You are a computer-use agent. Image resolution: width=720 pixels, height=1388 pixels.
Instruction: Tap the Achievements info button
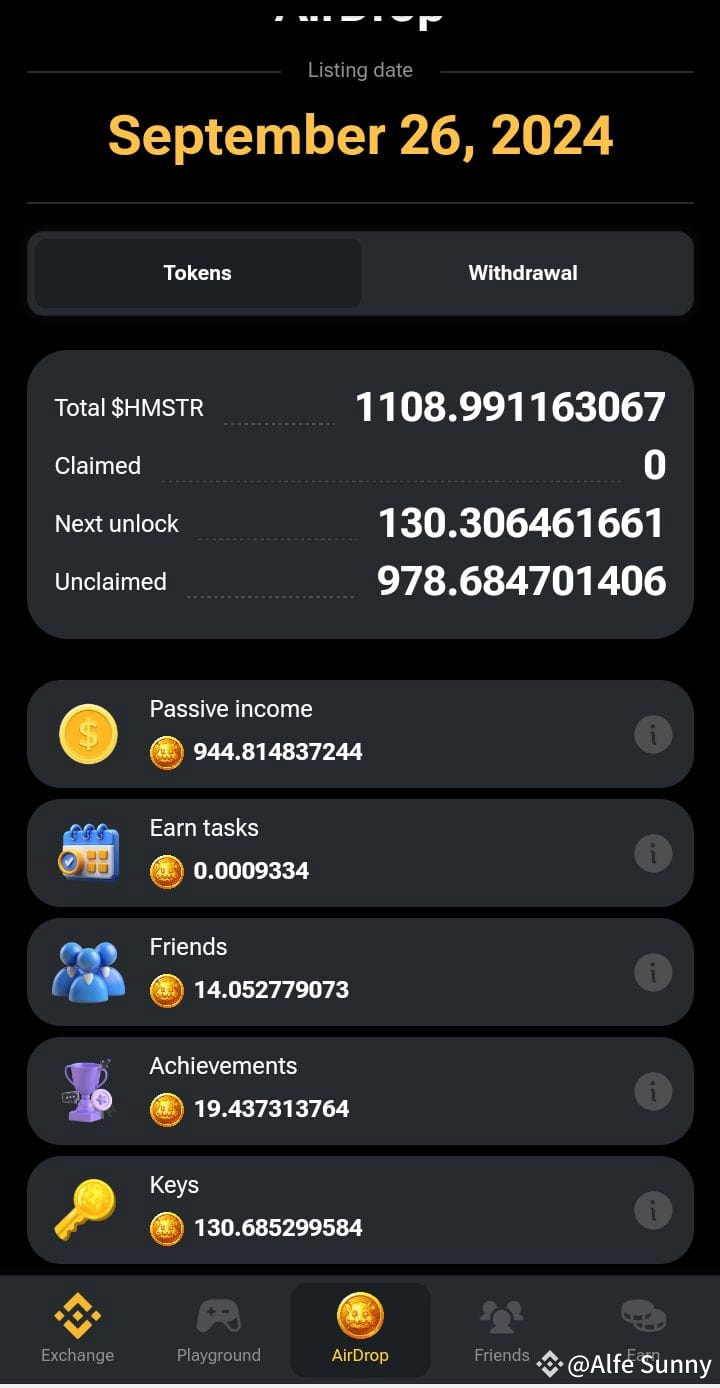tap(653, 1090)
